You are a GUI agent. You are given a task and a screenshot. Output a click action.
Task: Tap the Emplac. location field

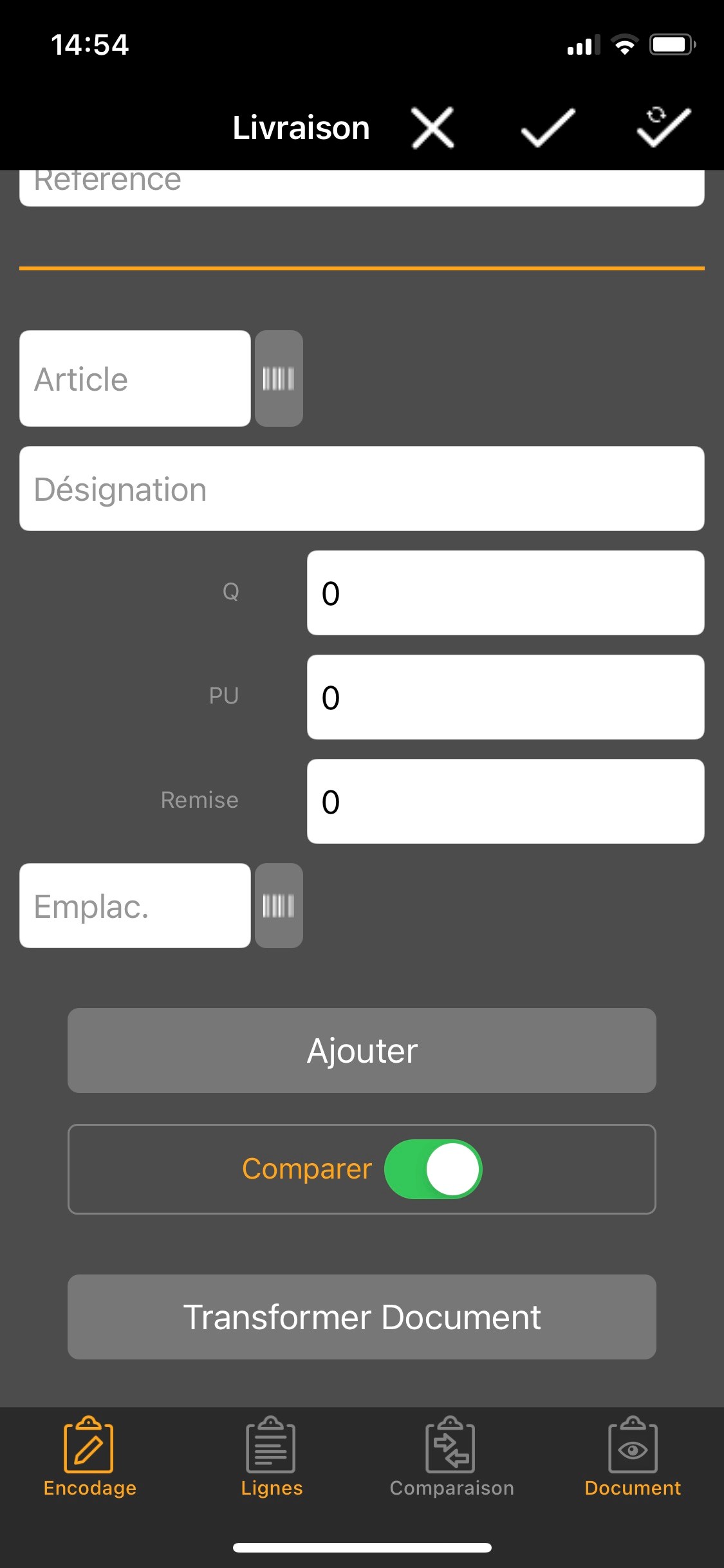135,906
